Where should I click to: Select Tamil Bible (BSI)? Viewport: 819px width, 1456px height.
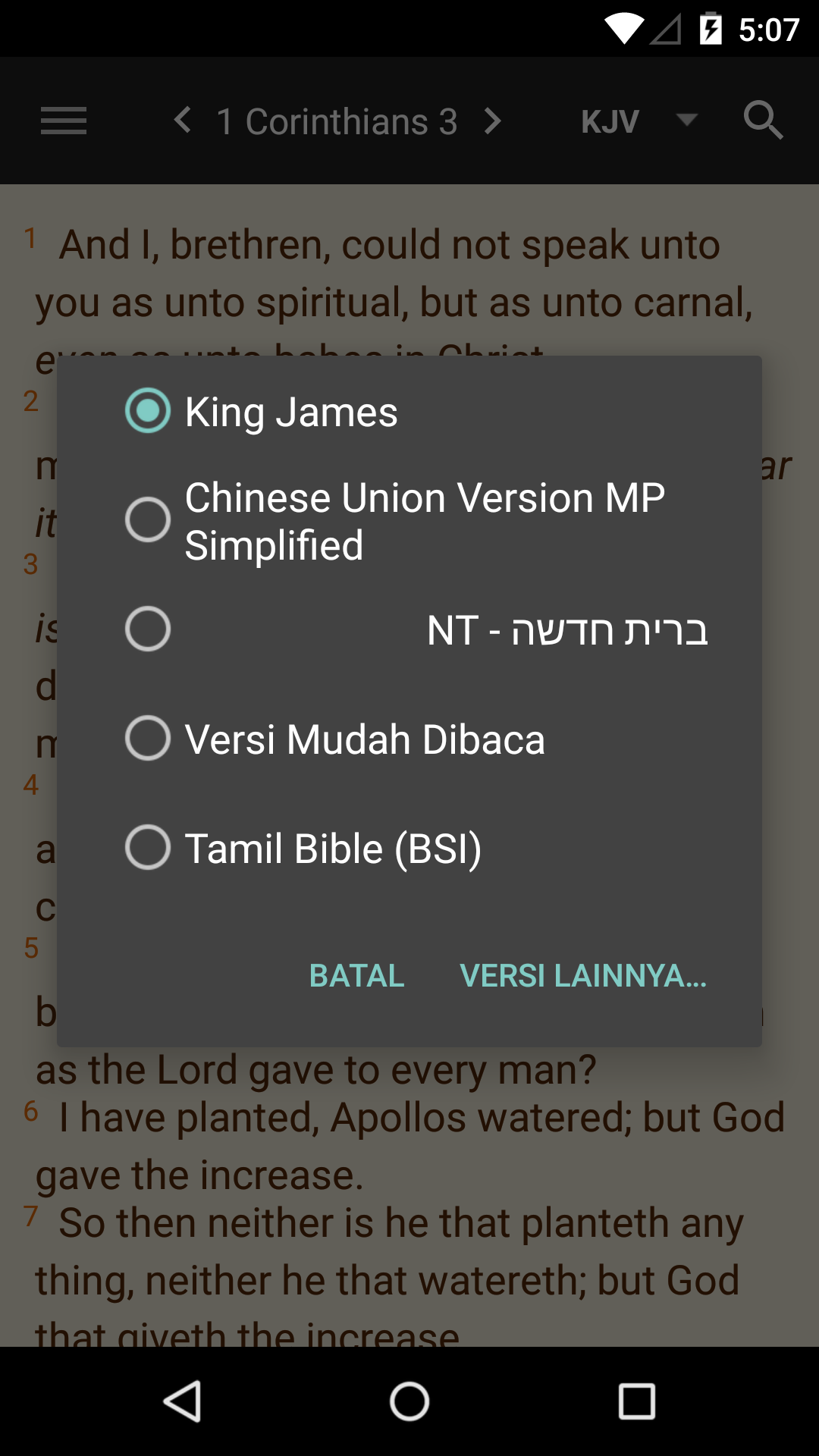click(409, 848)
